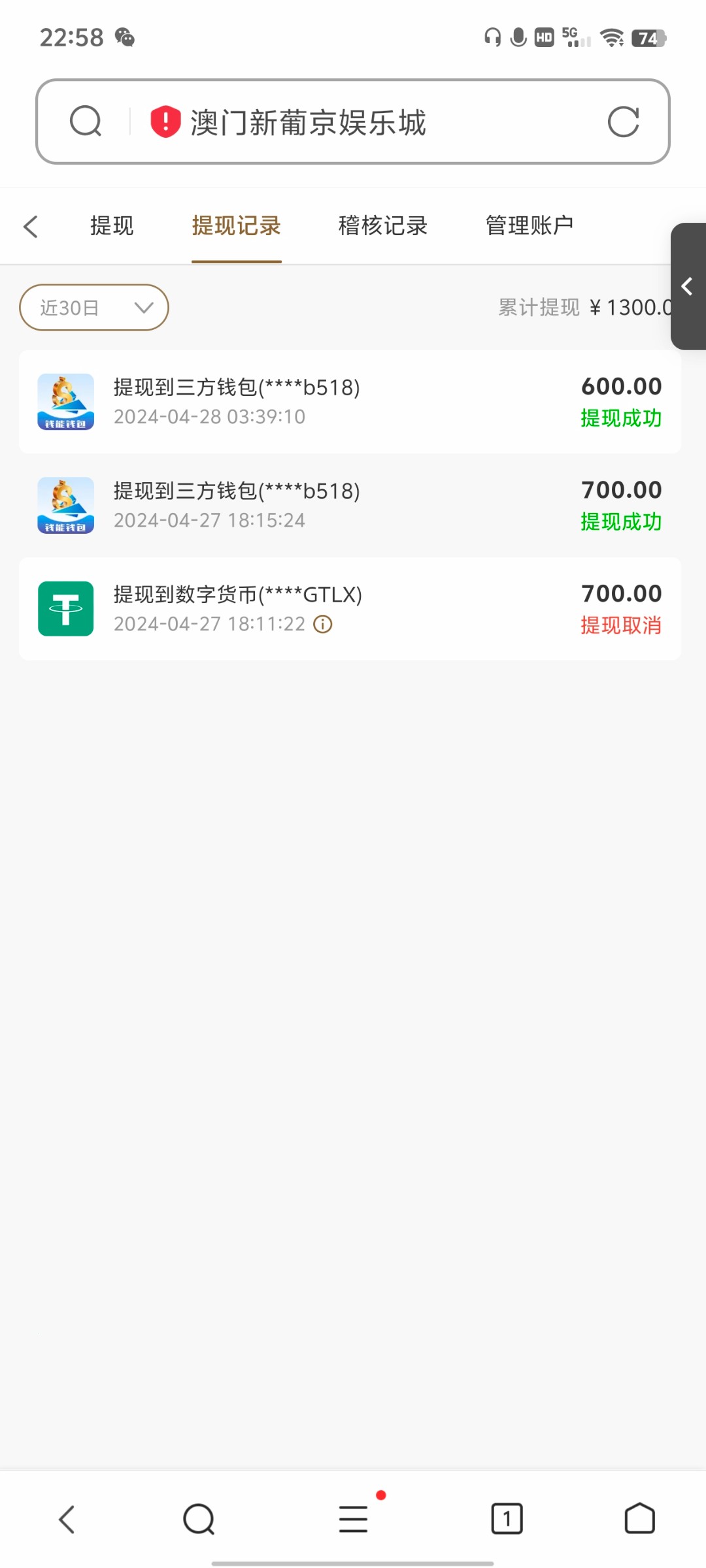Switch to the 管理账户 tab

click(x=529, y=226)
